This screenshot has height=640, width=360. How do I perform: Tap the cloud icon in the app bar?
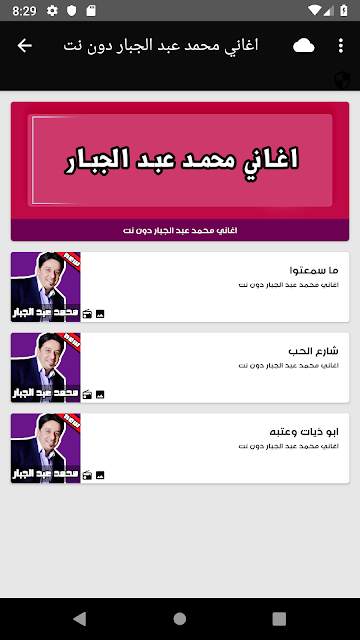(304, 46)
